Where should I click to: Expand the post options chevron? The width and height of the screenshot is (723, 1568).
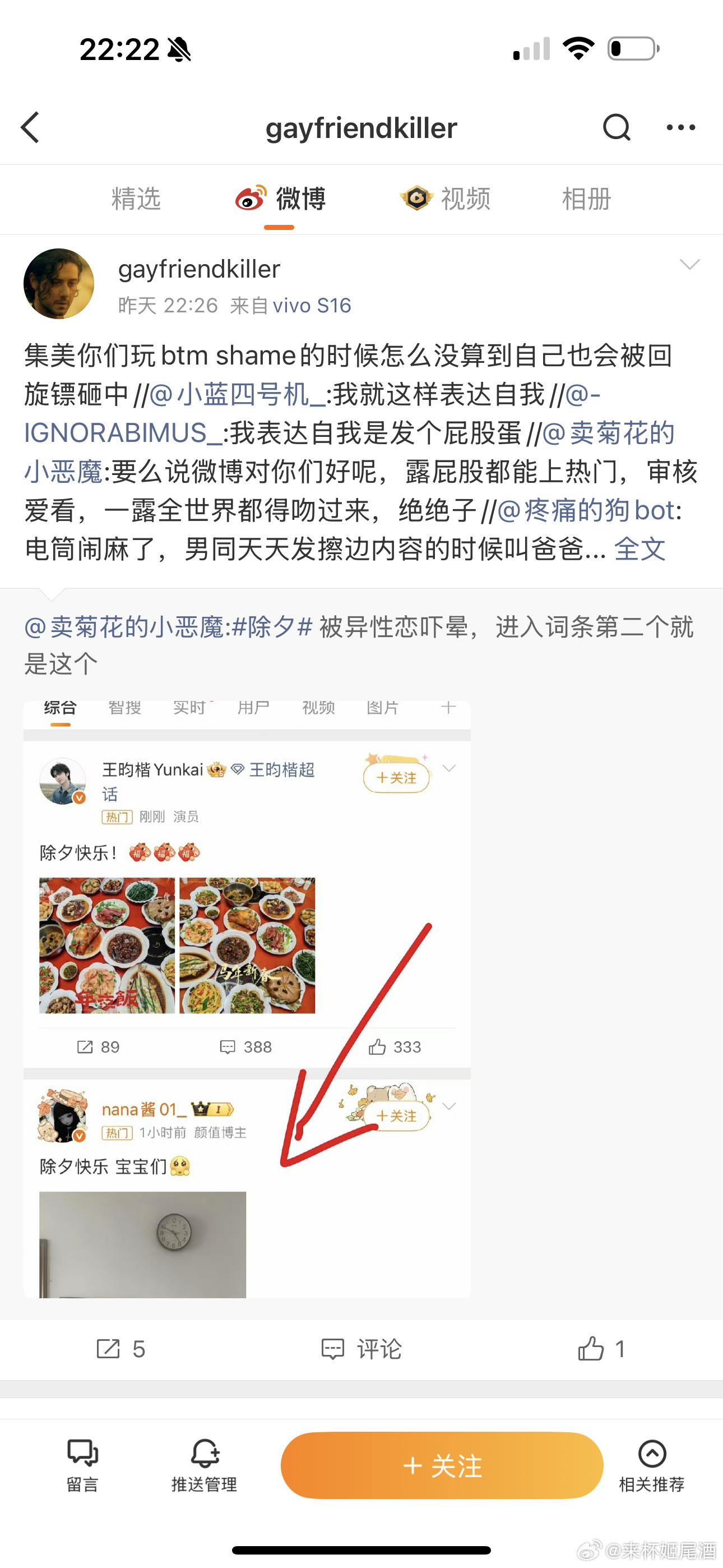coord(689,265)
